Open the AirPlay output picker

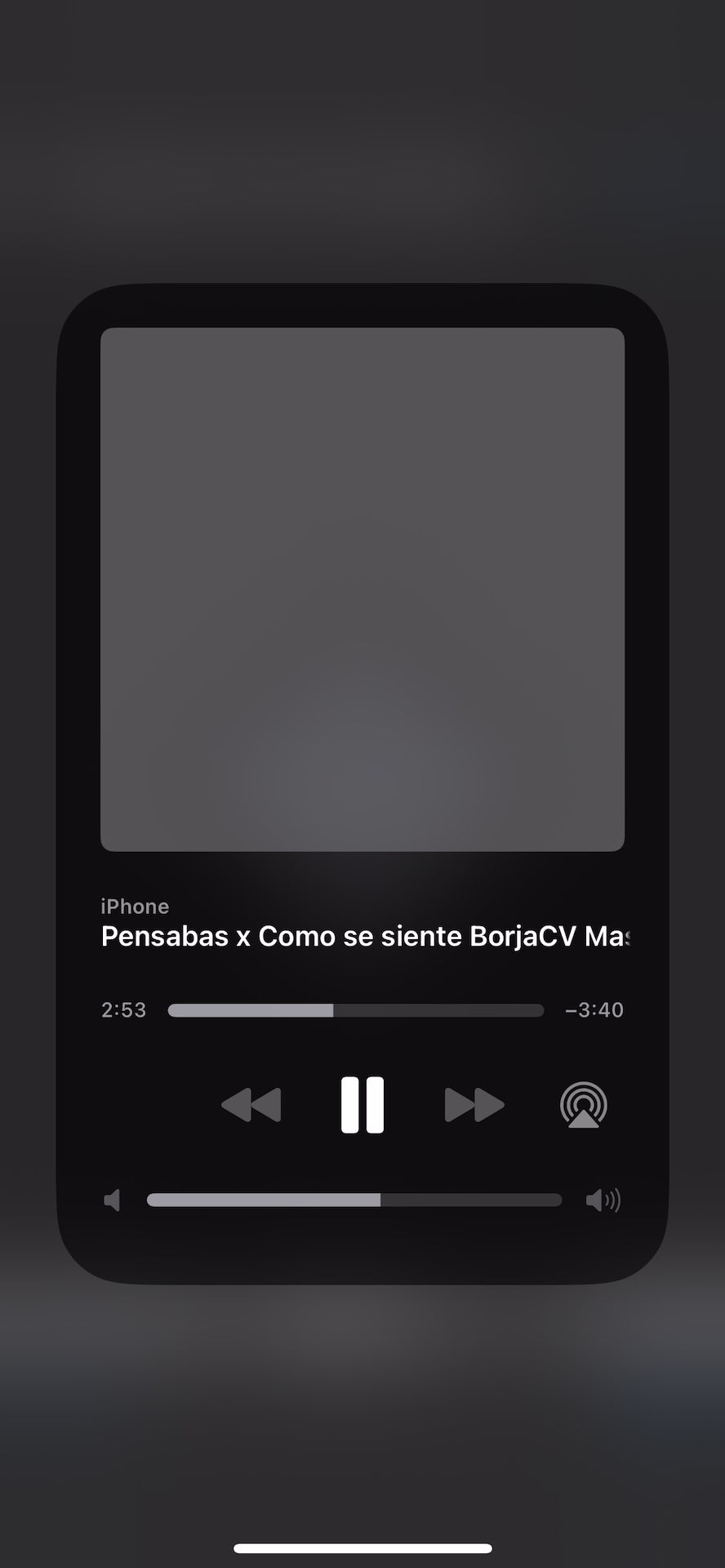tap(583, 1105)
